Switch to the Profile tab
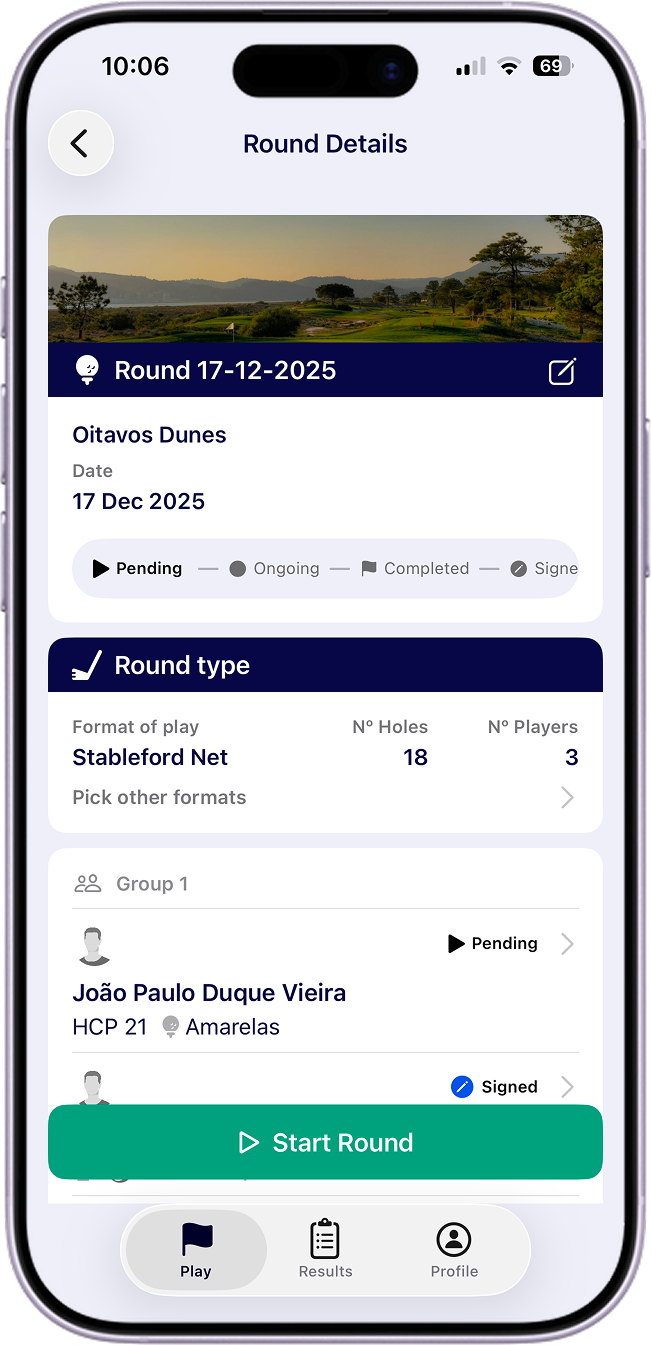 pyautogui.click(x=454, y=1250)
